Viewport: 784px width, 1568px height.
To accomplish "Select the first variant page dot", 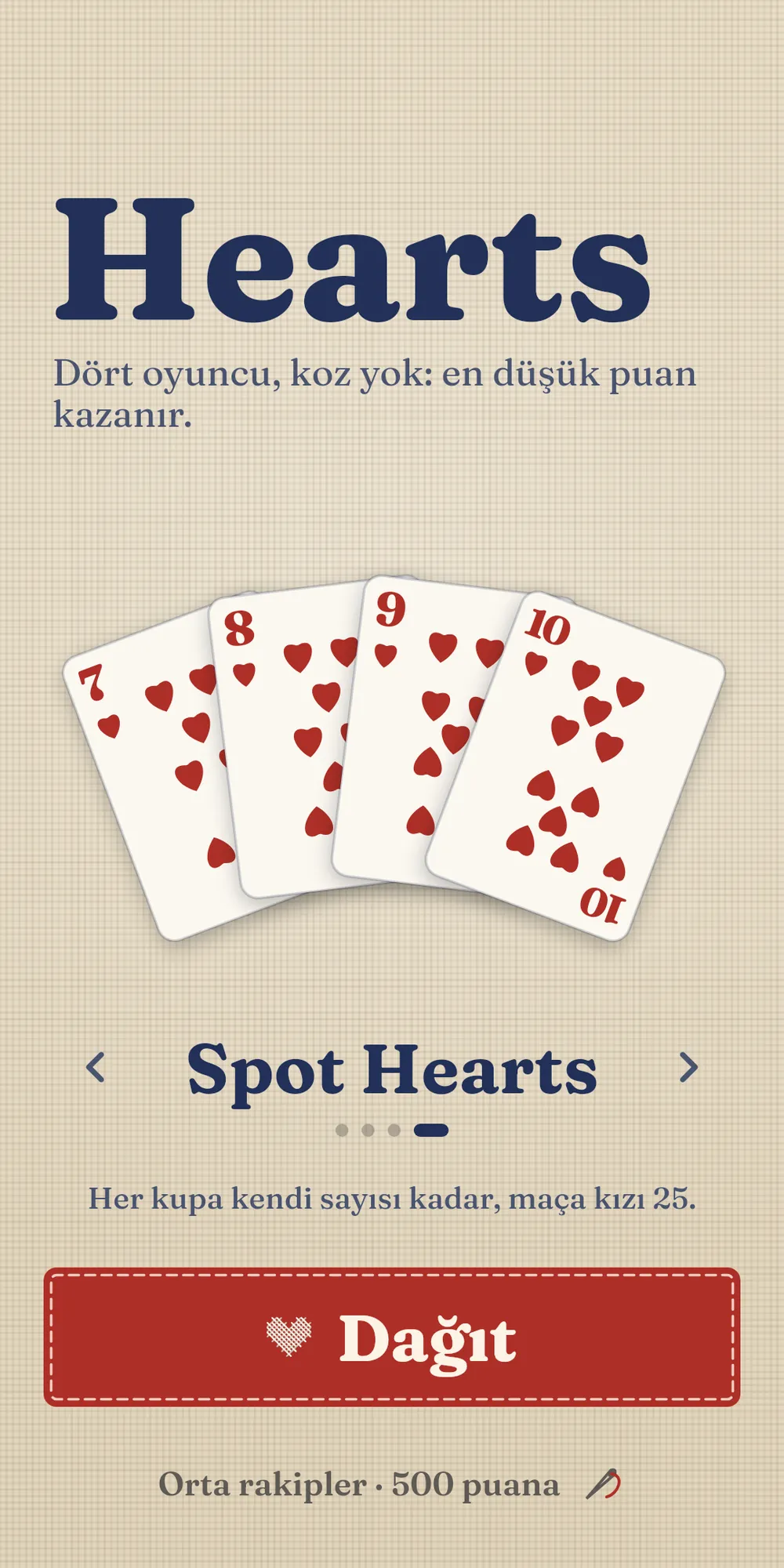I will pyautogui.click(x=342, y=1130).
